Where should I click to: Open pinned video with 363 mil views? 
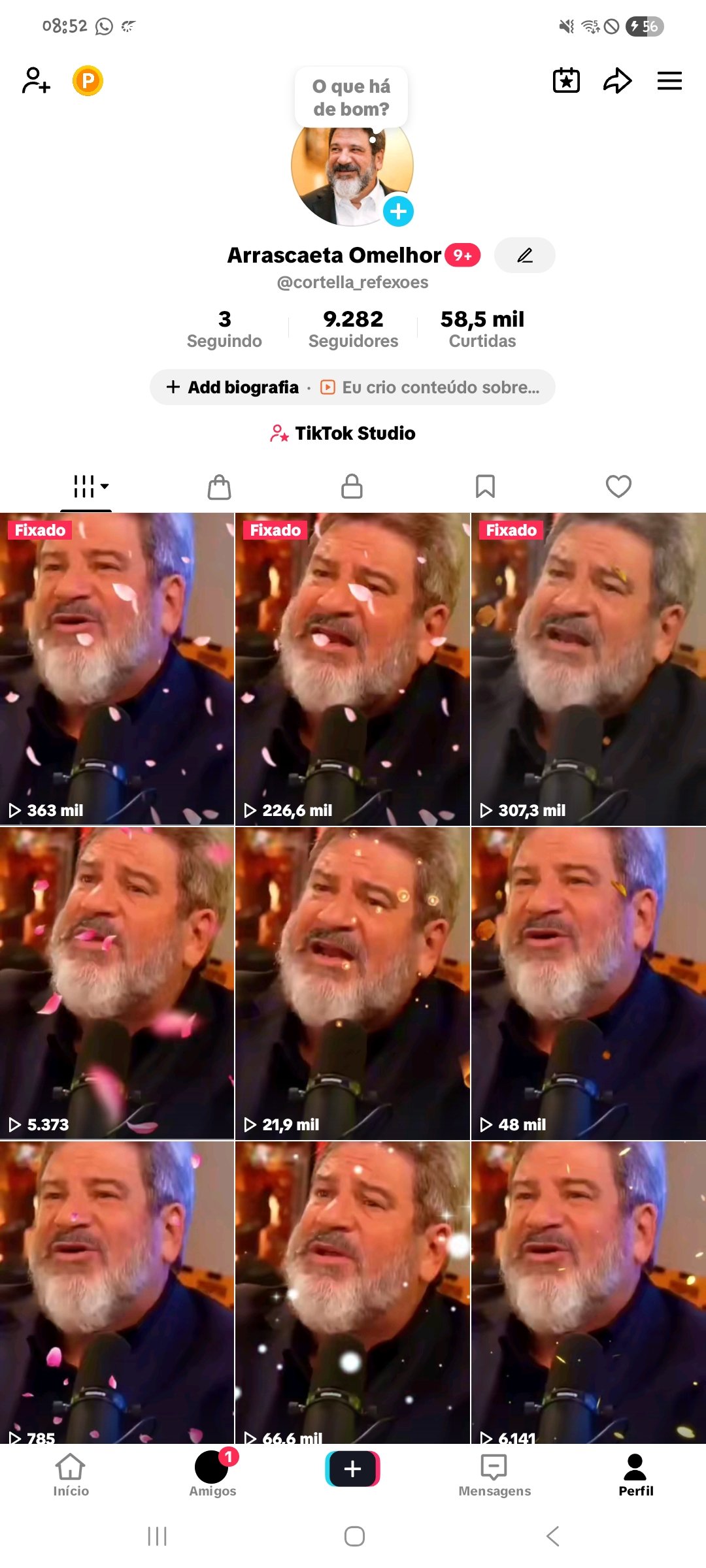(117, 669)
